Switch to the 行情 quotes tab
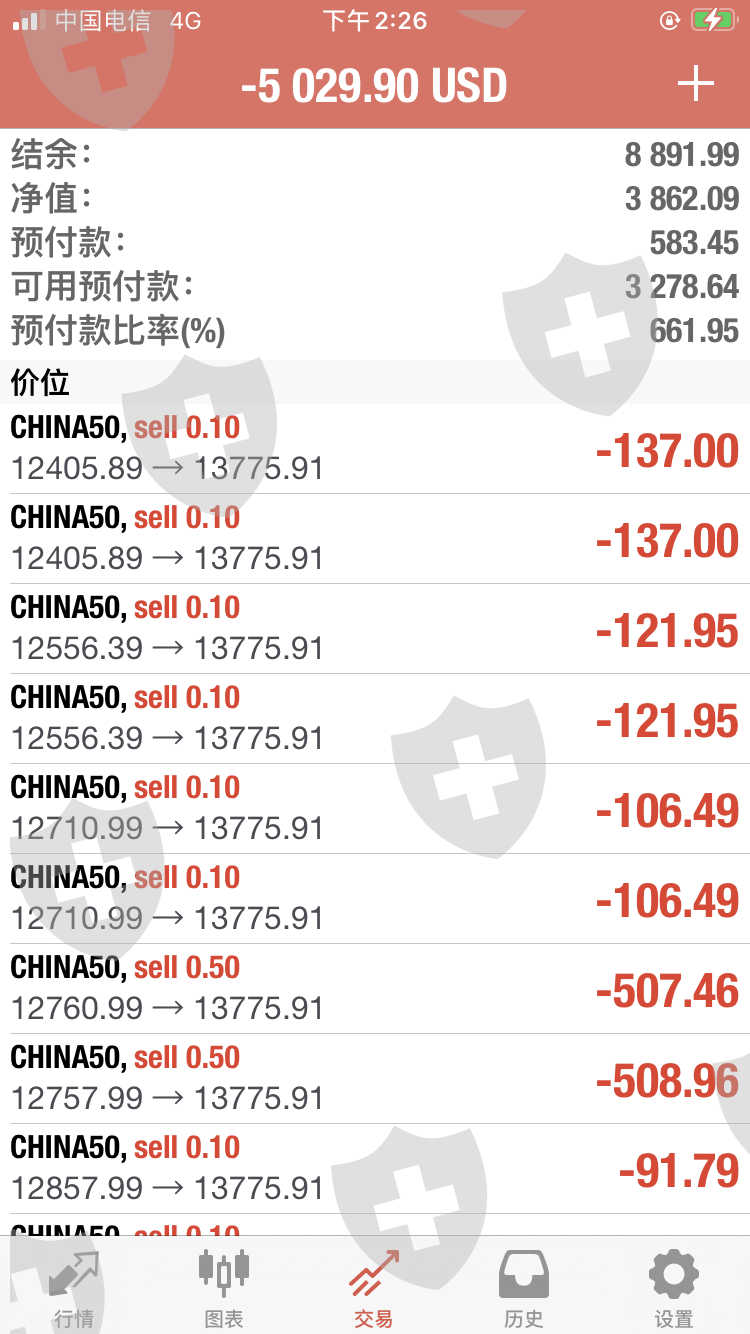The width and height of the screenshot is (750, 1334). pos(74,1286)
